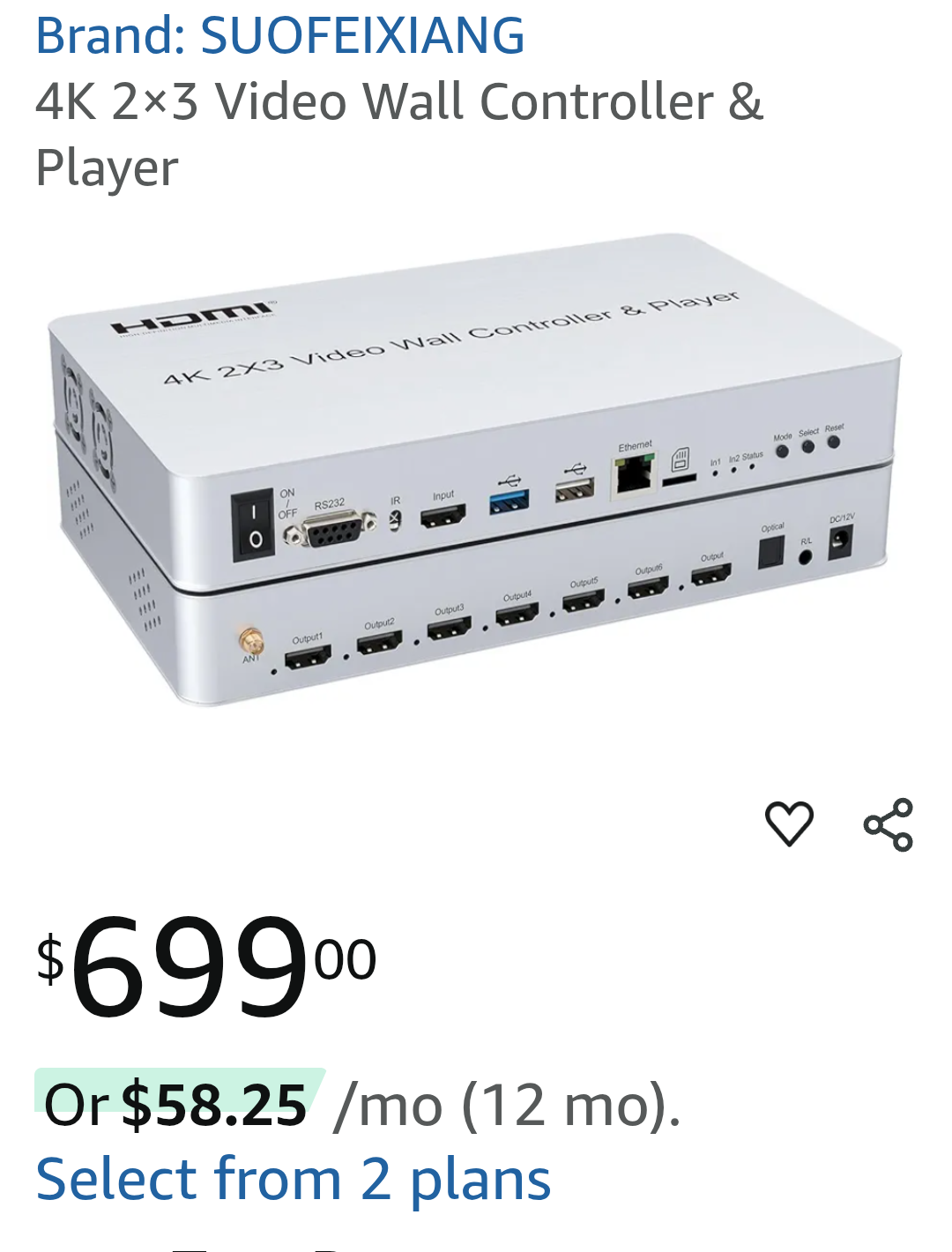
Task: Open Select from 2 plans
Action: tap(293, 1181)
